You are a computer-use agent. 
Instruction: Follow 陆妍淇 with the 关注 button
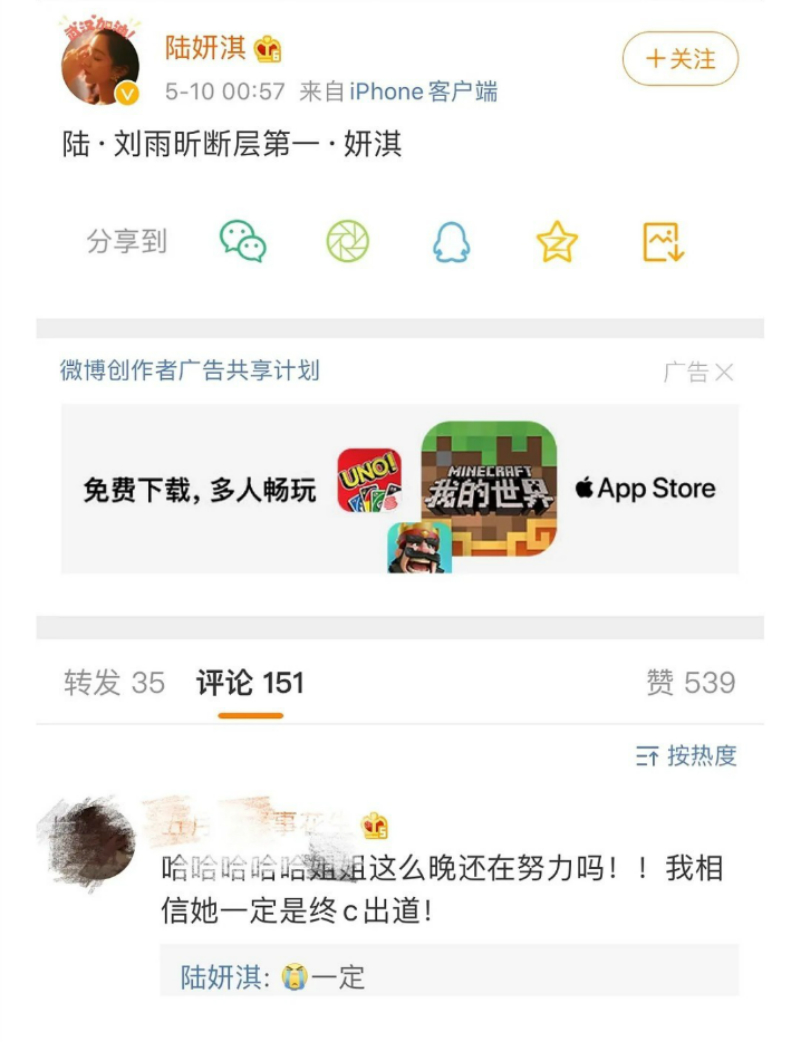click(680, 59)
